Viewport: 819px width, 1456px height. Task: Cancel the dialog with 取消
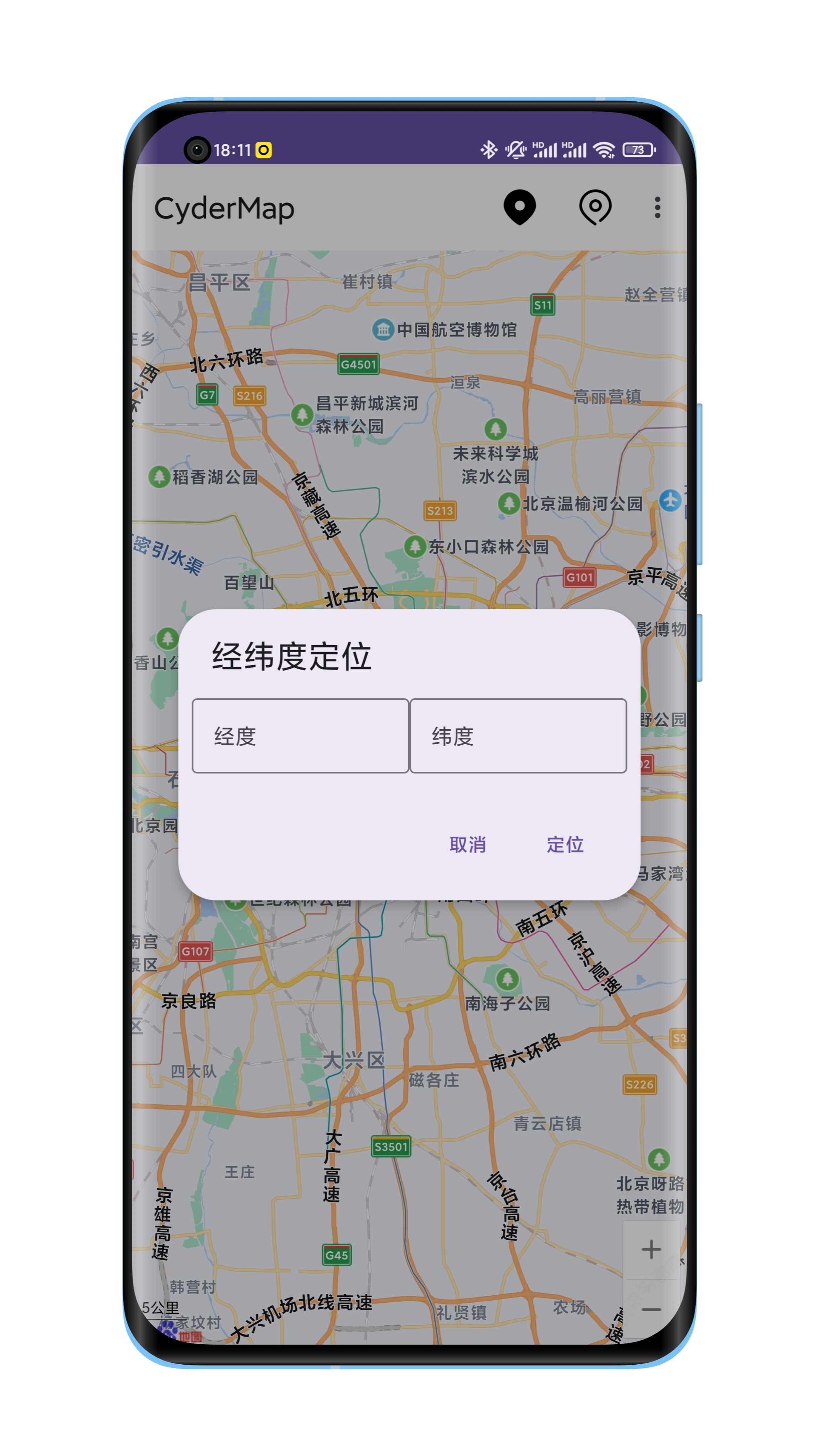point(468,844)
